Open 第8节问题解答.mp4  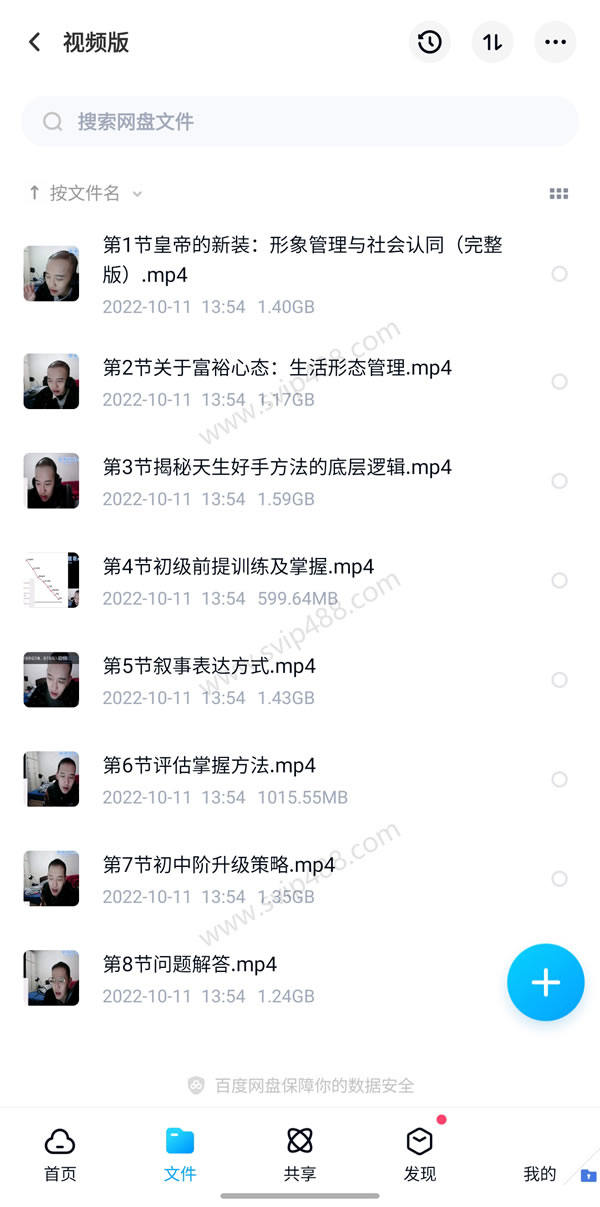pos(190,965)
